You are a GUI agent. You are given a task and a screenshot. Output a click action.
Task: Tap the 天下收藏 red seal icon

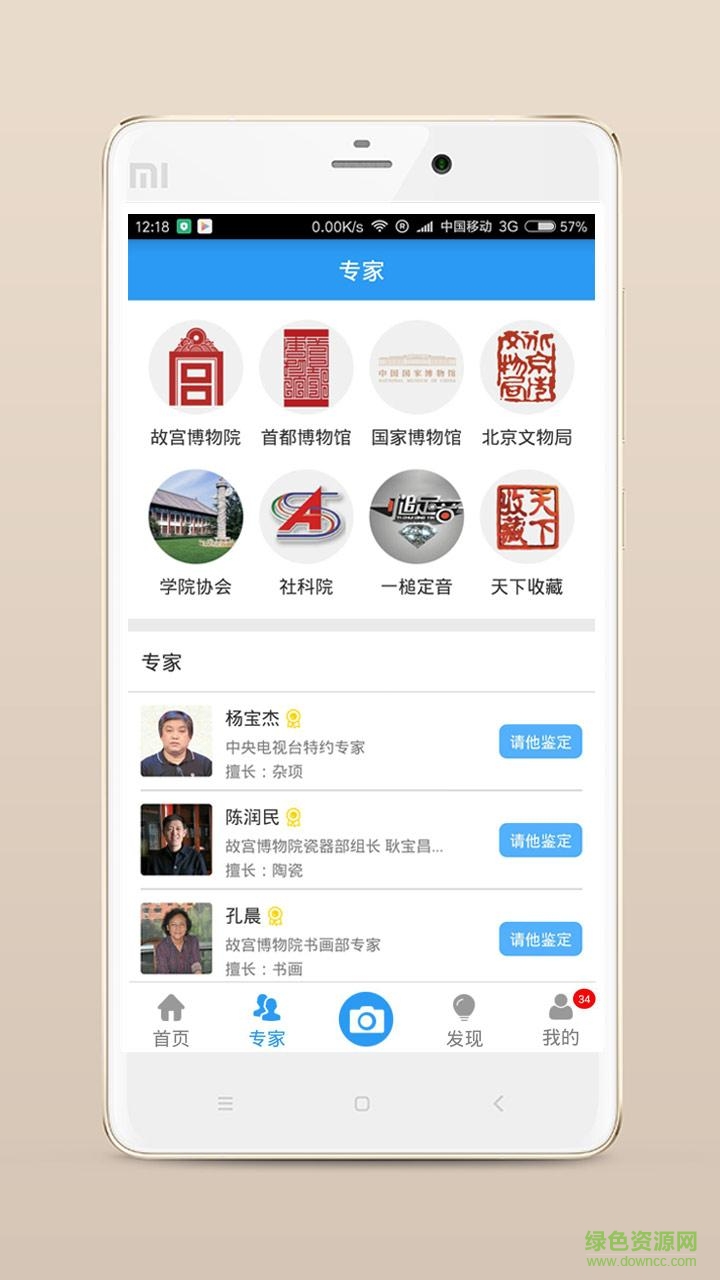528,517
